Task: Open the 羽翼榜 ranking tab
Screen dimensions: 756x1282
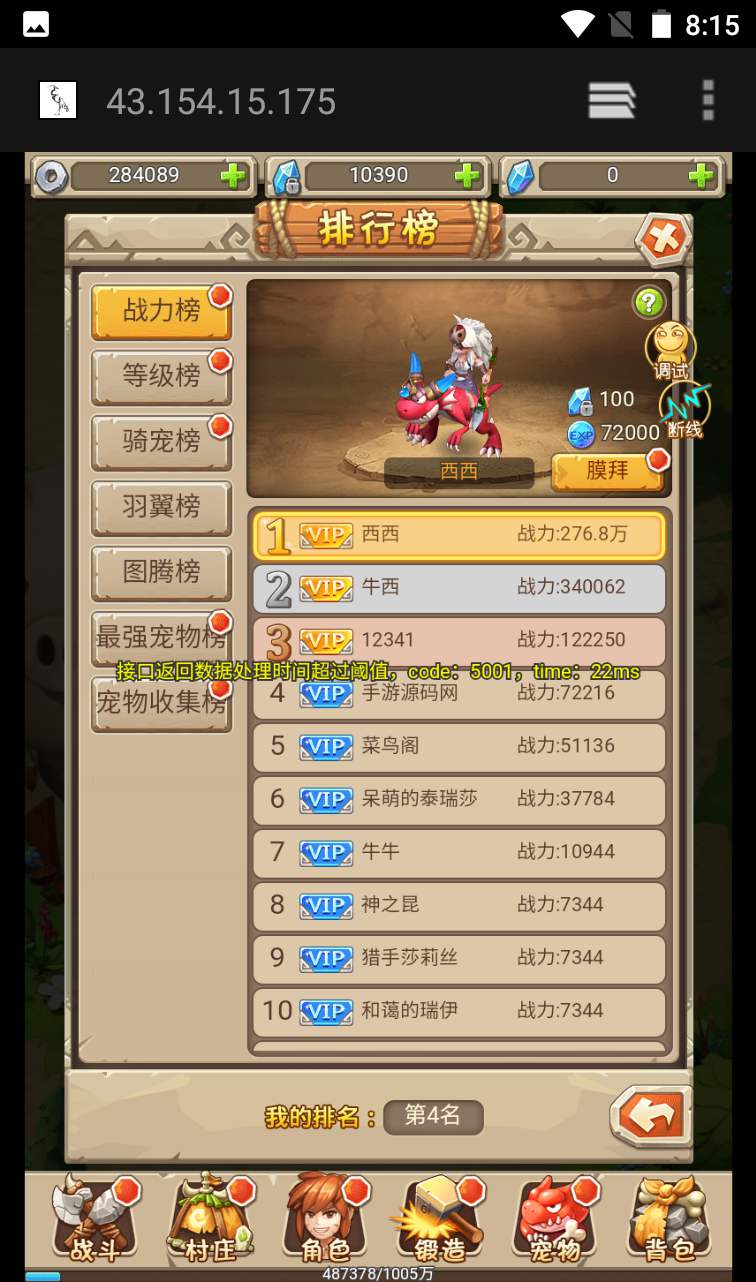Action: (x=161, y=507)
